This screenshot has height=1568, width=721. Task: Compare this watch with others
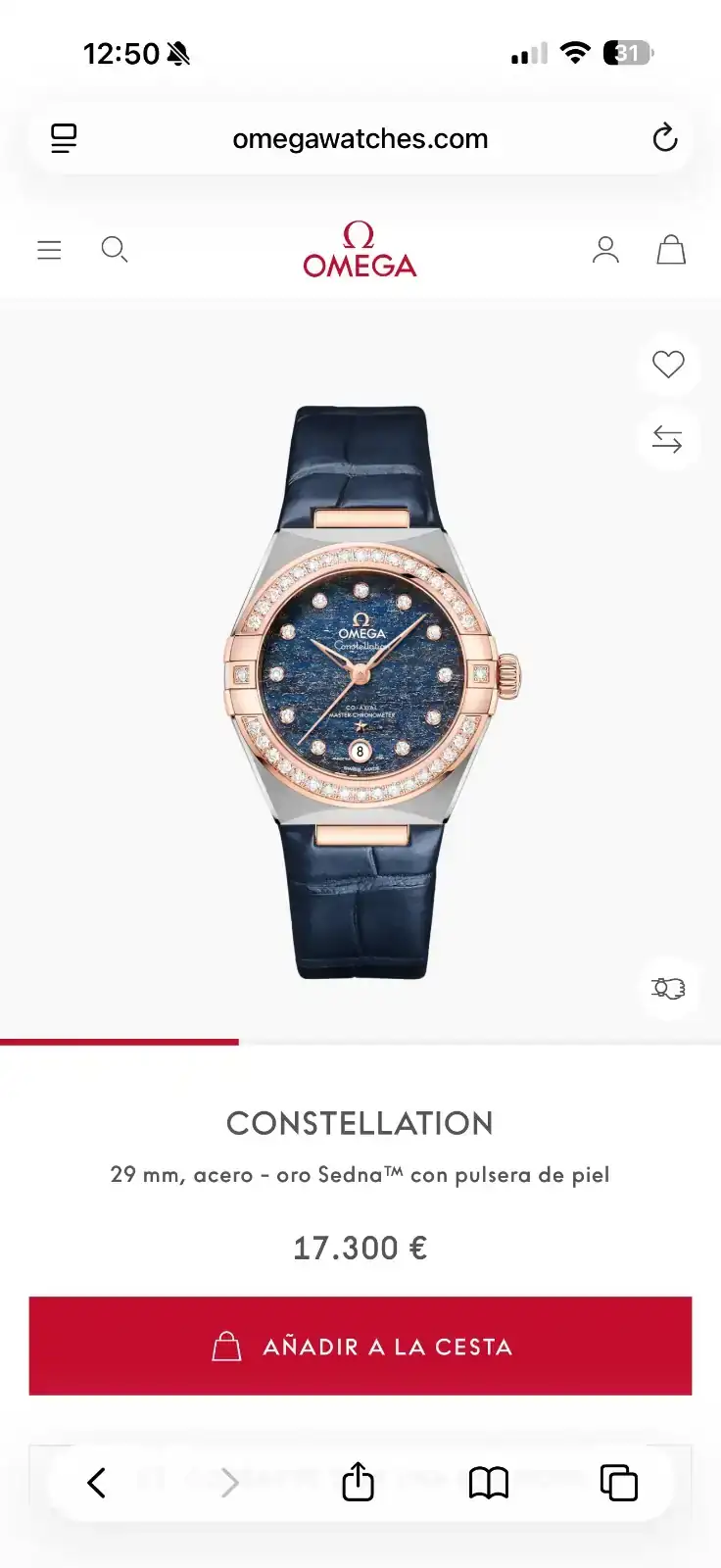point(668,439)
